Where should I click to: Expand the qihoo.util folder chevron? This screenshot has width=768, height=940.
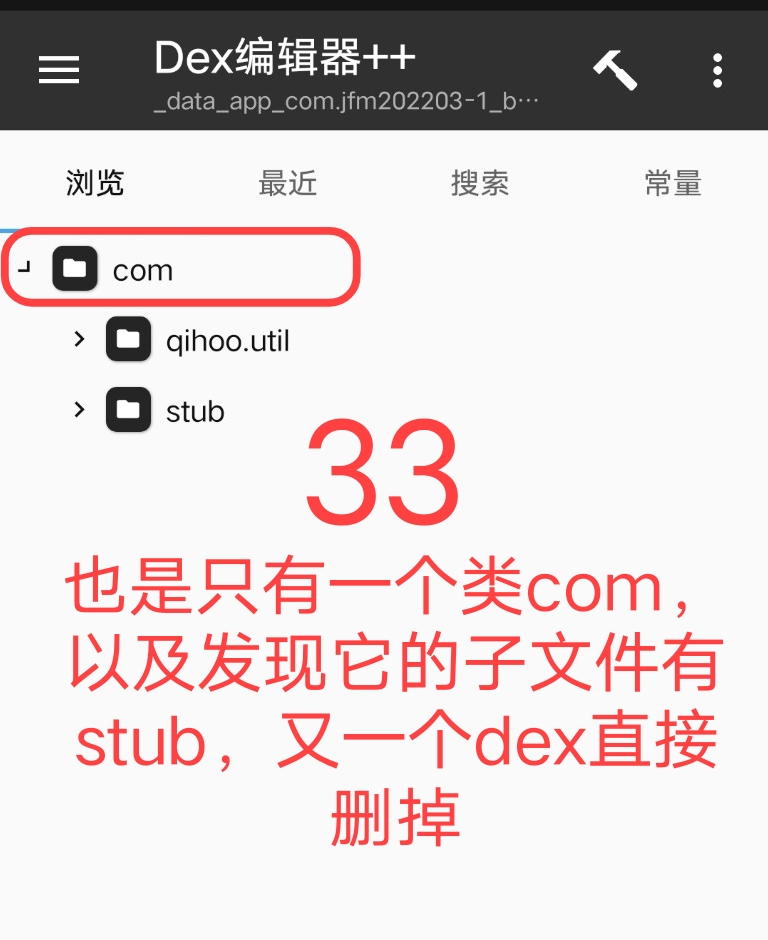80,340
